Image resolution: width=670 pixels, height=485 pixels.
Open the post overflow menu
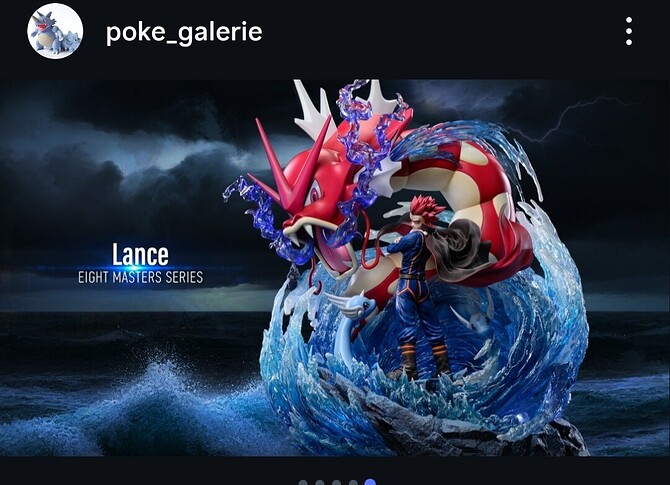coord(628,31)
